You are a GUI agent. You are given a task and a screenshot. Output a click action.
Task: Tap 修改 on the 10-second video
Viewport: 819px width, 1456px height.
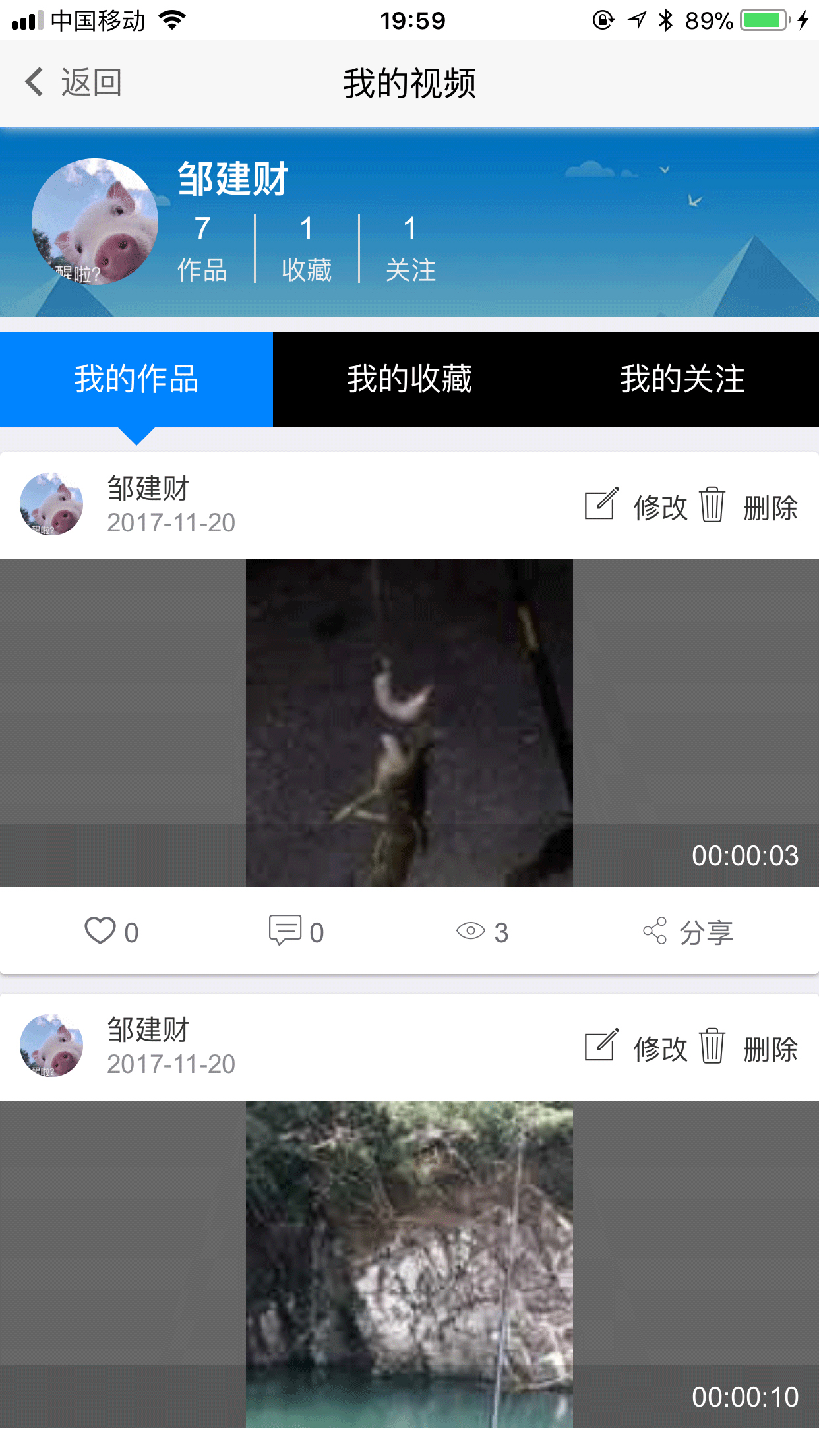(x=636, y=1048)
